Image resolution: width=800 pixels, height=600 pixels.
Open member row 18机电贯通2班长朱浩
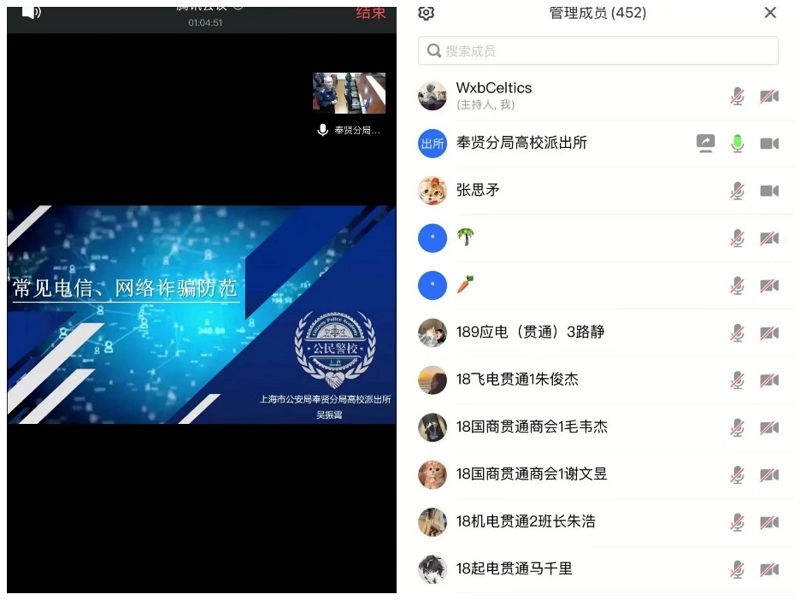point(560,521)
